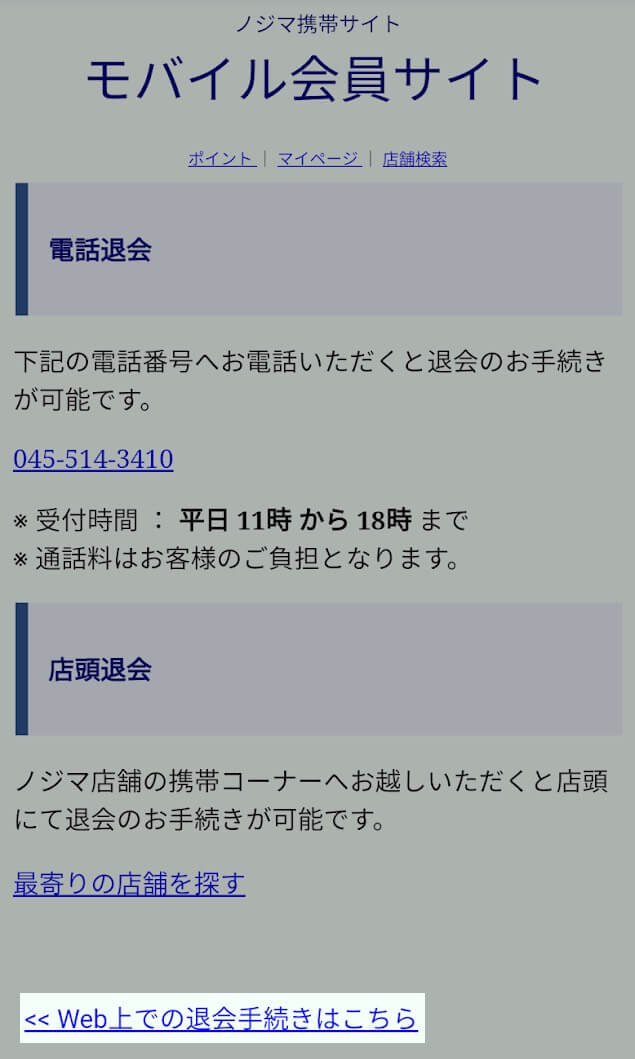Screen dimensions: 635x1059
Task: Call the phone number 045-514-3410
Action: (x=93, y=460)
